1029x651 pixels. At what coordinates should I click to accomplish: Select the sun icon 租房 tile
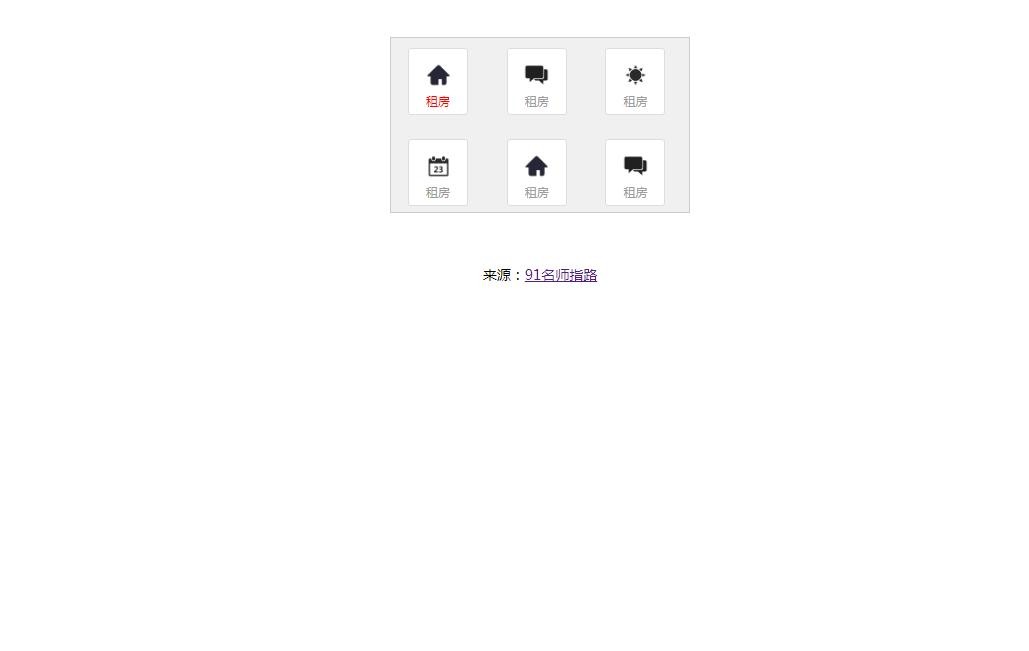click(635, 82)
